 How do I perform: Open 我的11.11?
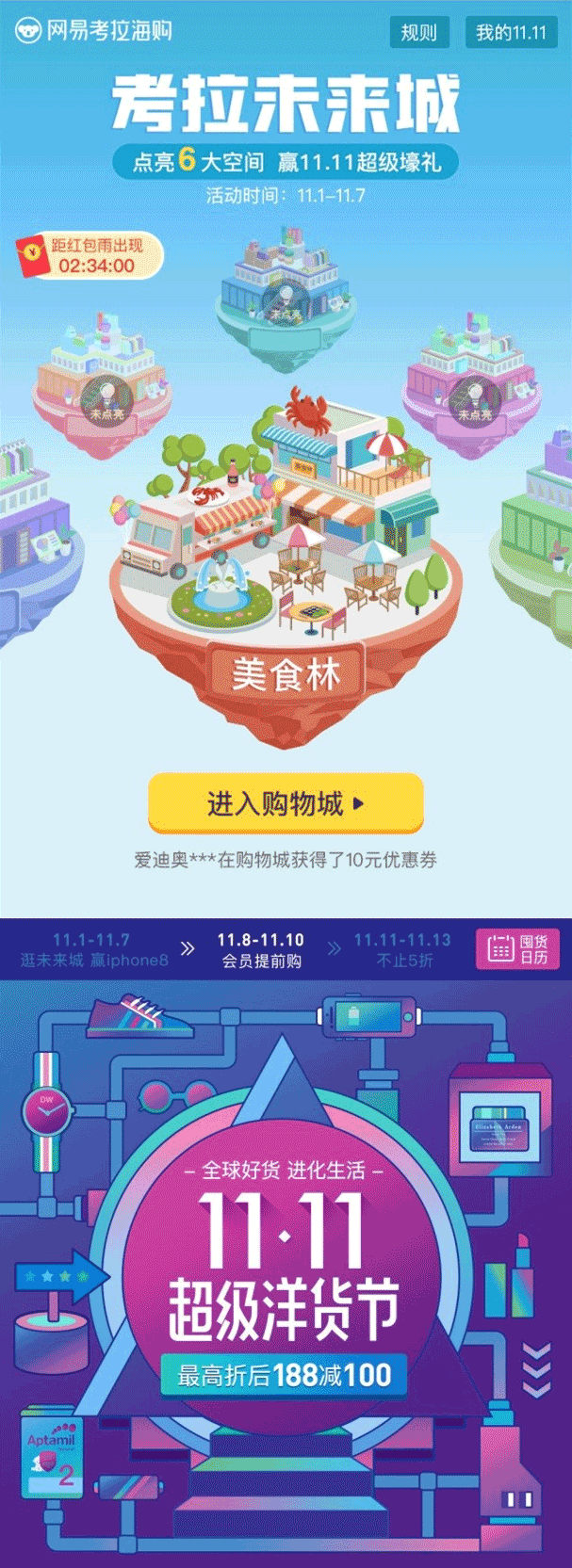click(x=510, y=33)
